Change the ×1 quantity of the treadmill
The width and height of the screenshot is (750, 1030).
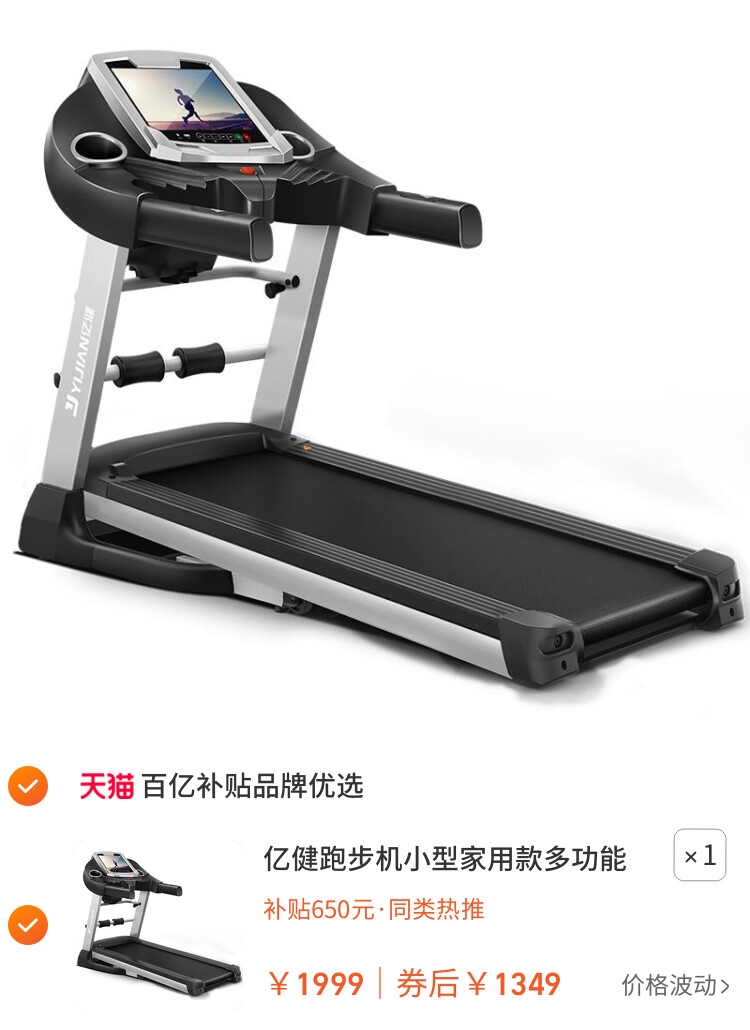click(x=699, y=856)
